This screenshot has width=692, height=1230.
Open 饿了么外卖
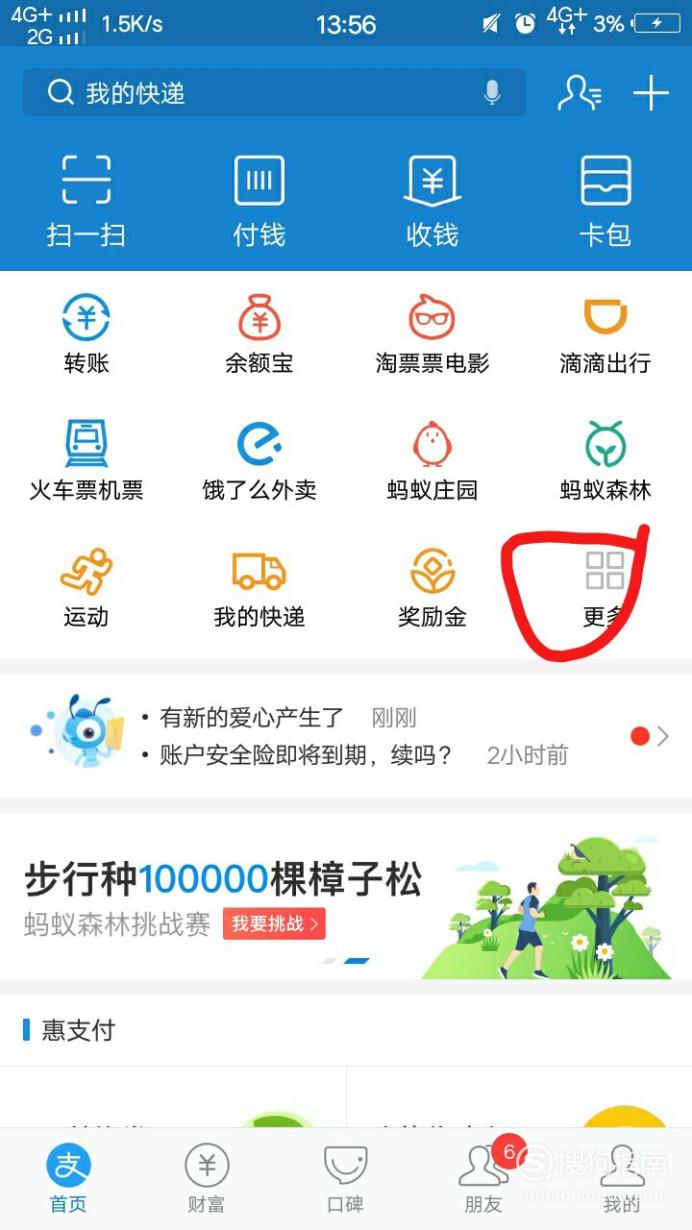click(259, 461)
